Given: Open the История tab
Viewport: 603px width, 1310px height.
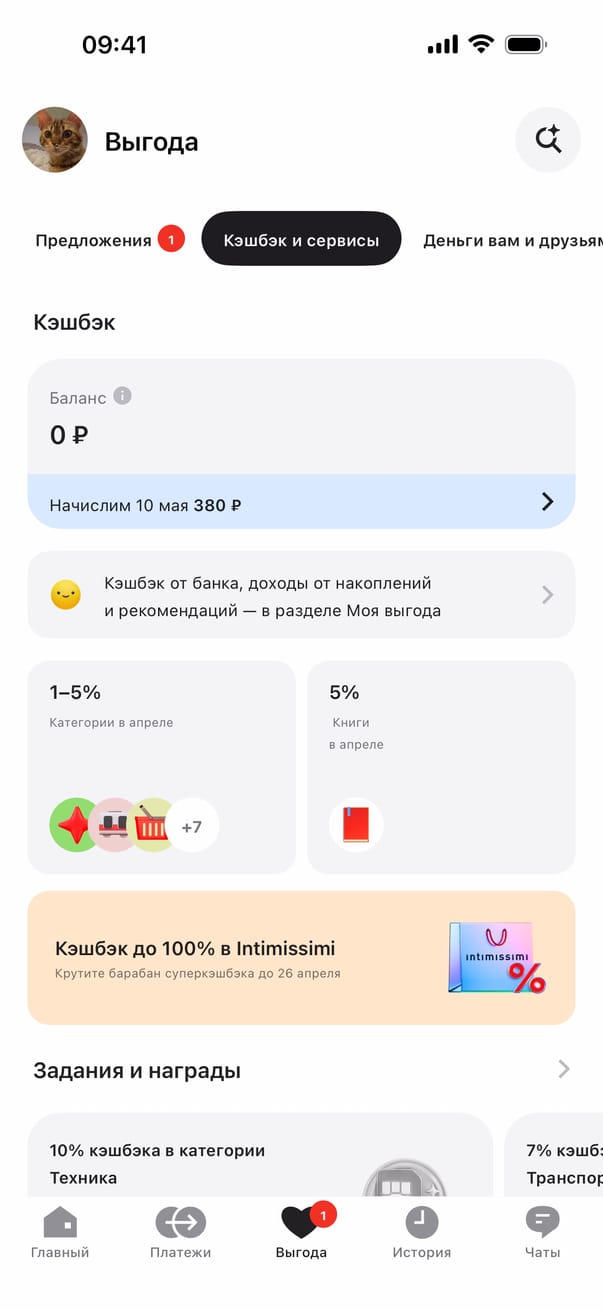Looking at the screenshot, I should (x=421, y=1232).
